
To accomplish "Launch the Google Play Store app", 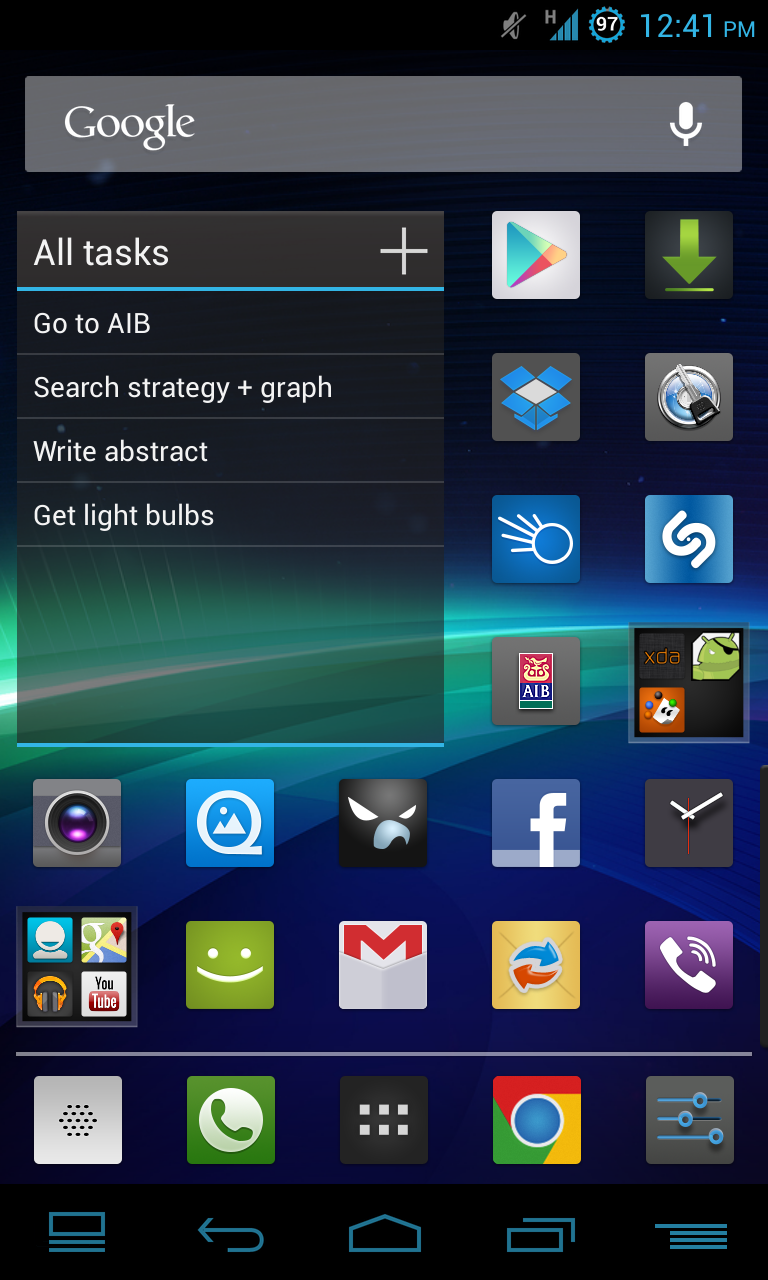I will pos(536,255).
